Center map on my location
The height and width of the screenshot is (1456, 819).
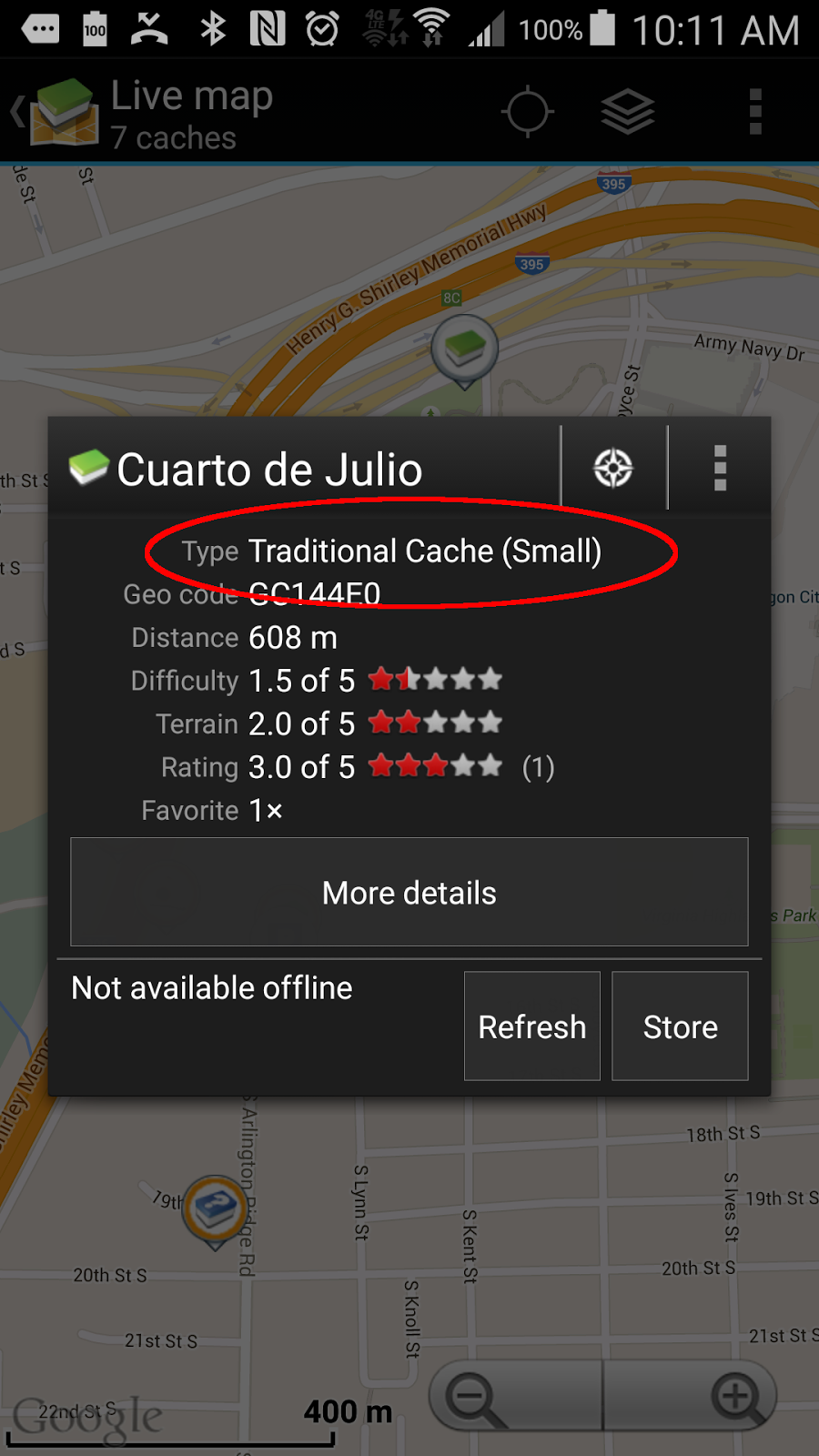point(527,112)
